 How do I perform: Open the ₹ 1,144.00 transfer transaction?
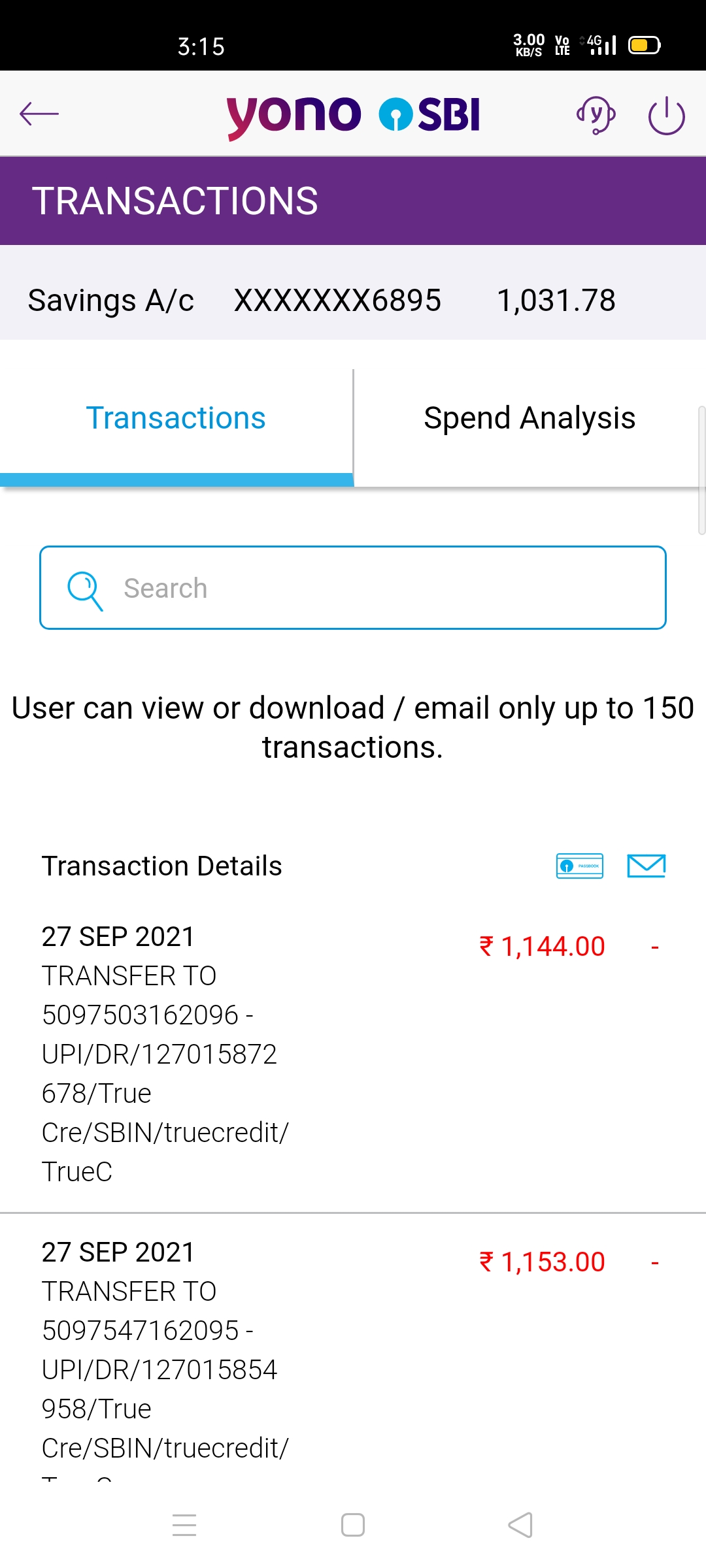tap(353, 1052)
